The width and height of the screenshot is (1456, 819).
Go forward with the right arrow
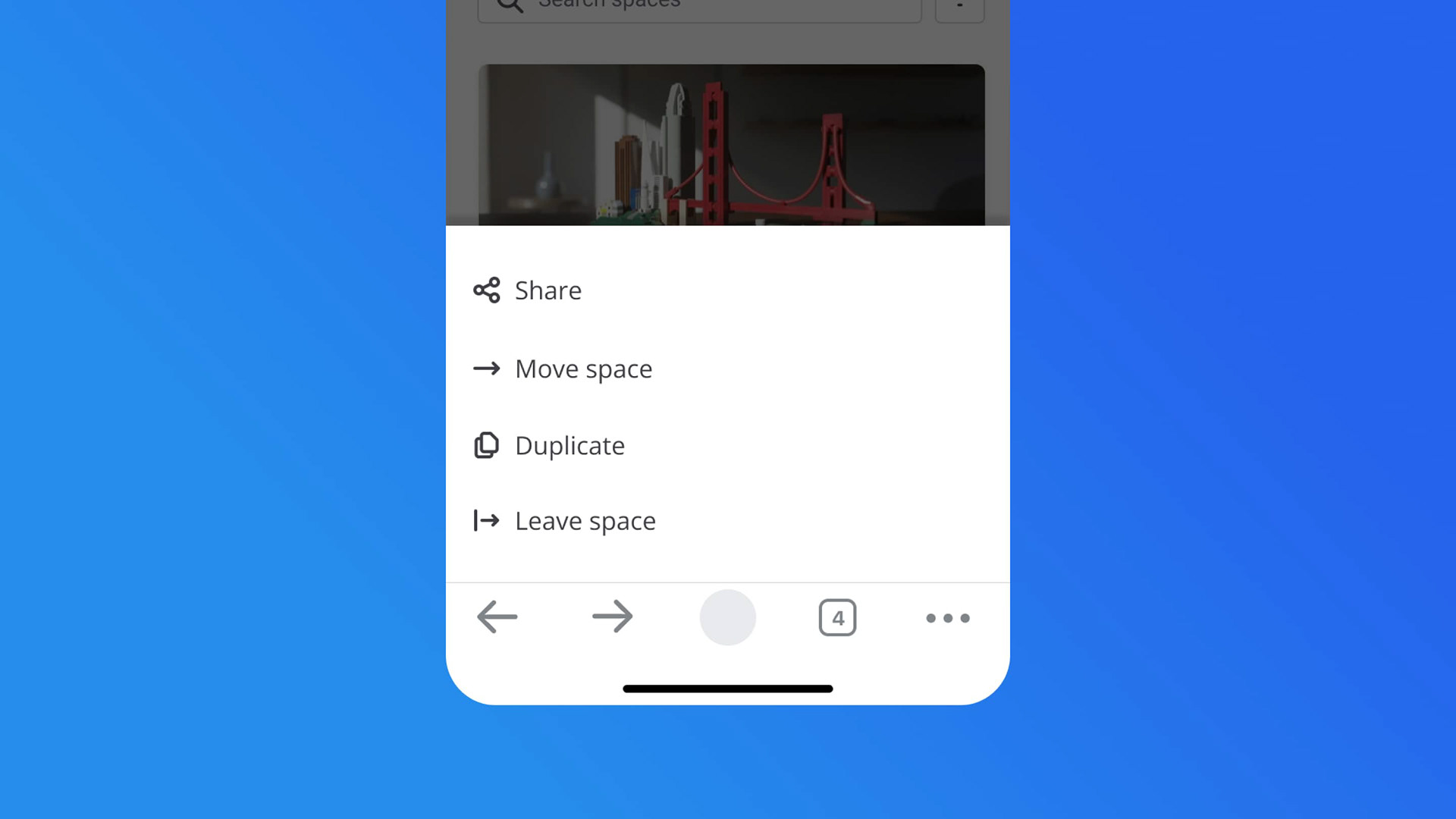coord(613,617)
